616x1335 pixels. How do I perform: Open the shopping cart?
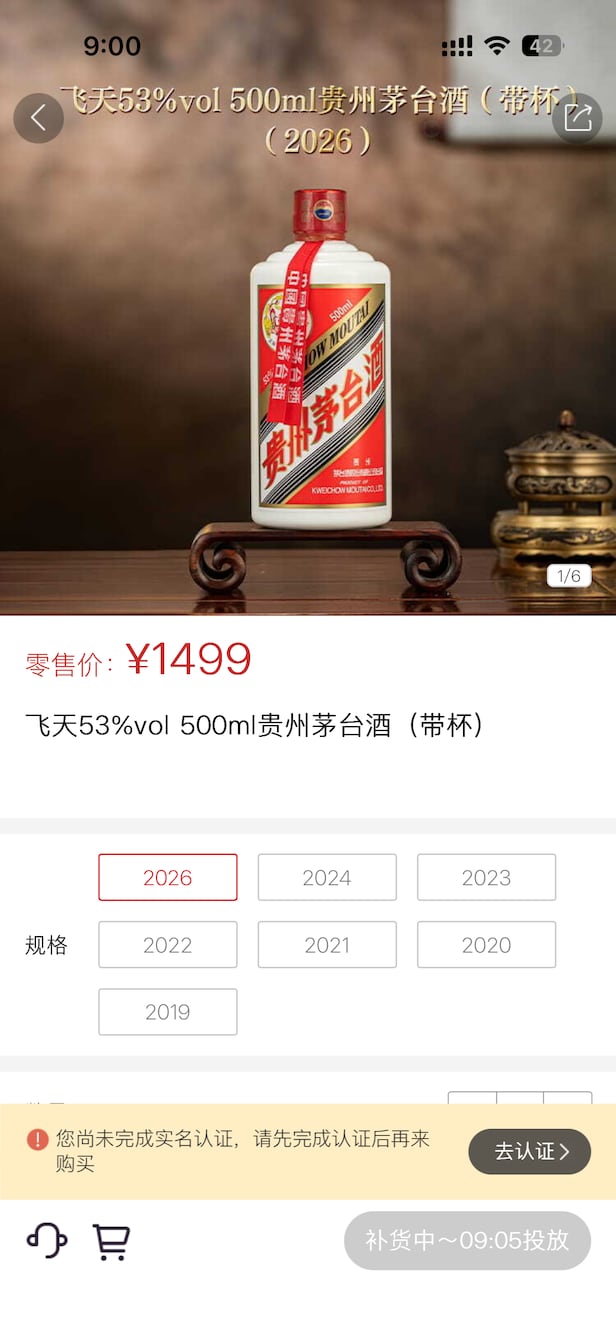tap(111, 1241)
